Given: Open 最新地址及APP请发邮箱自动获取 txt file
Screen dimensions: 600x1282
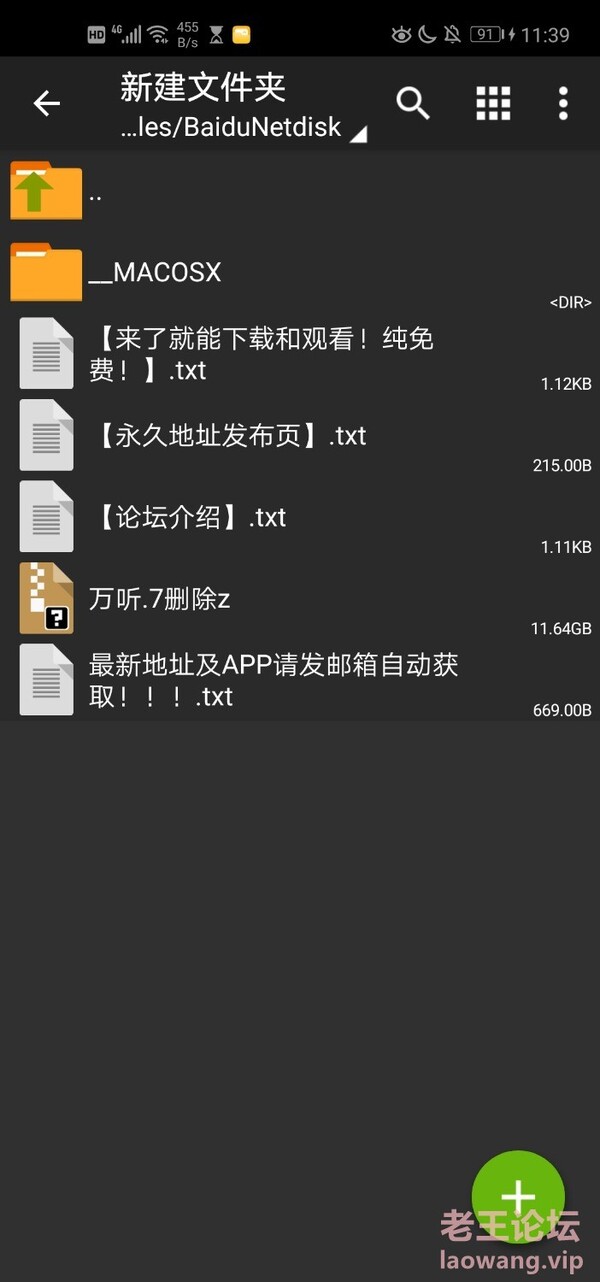Looking at the screenshot, I should 272,680.
